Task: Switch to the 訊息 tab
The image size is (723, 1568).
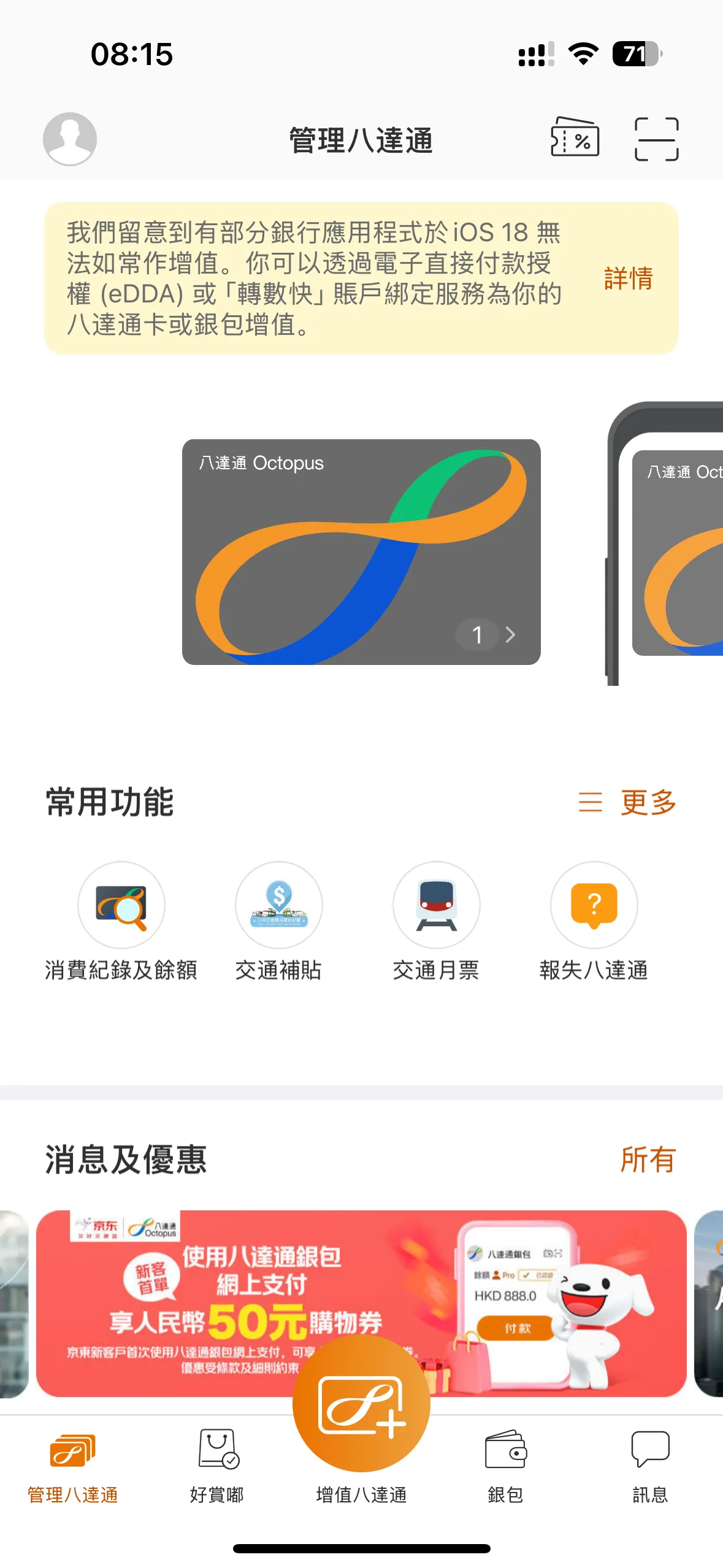Action: 650,1469
